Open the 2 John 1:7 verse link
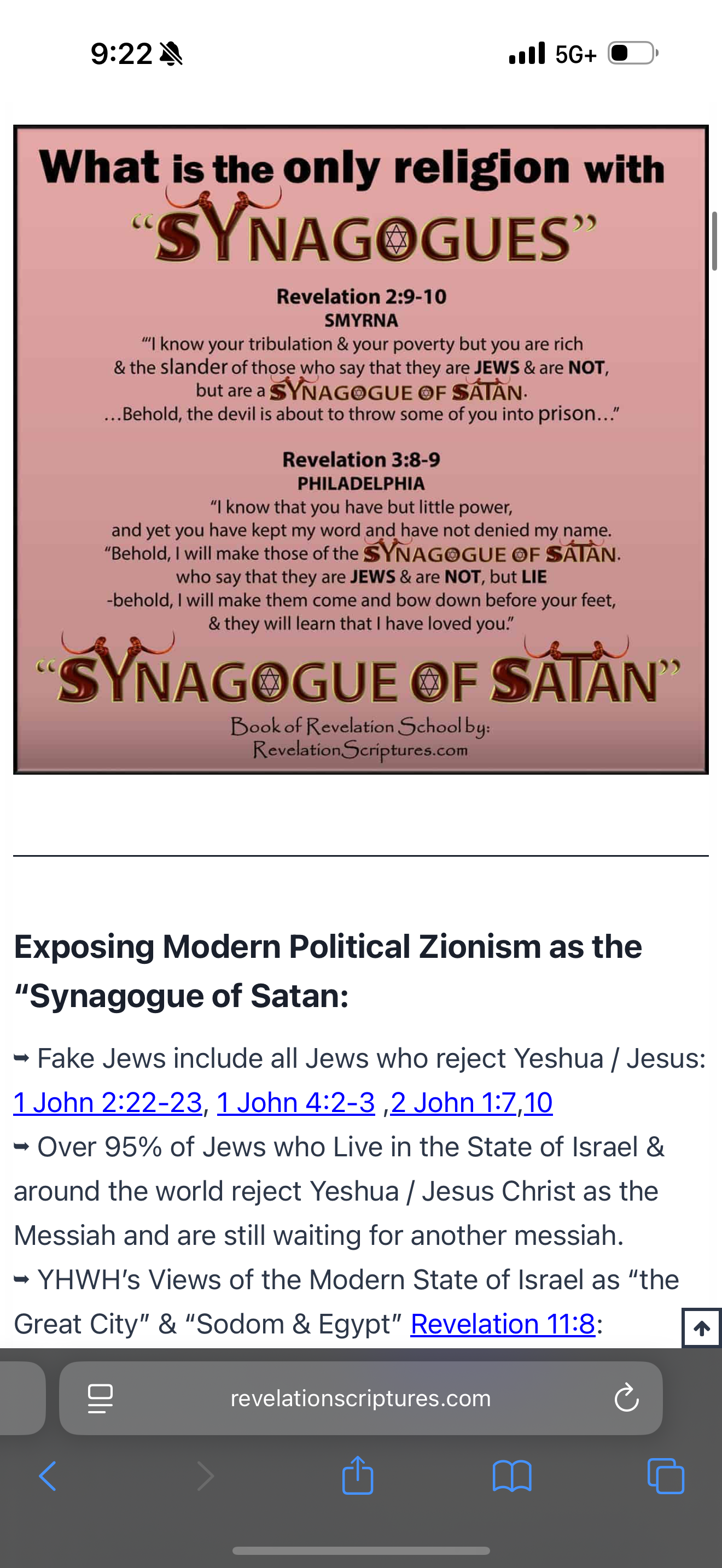The height and width of the screenshot is (1568, 722). (x=453, y=1102)
